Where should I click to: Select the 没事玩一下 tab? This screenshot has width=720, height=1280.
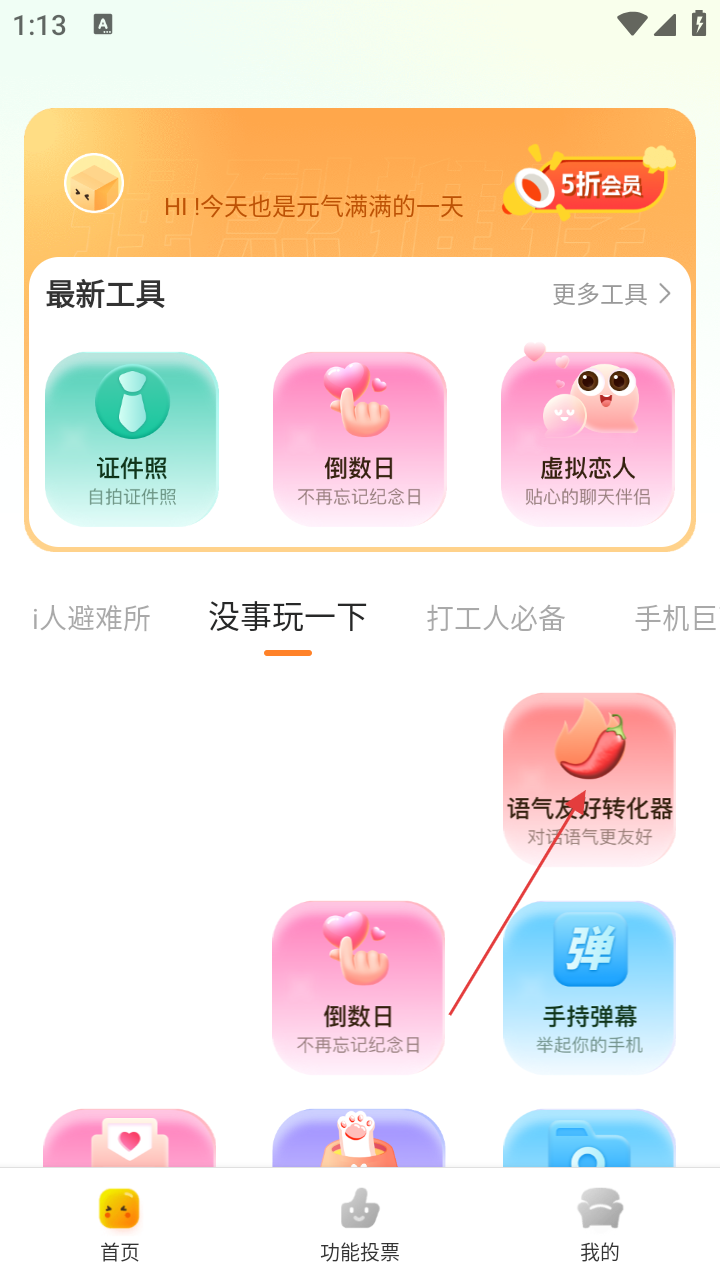pyautogui.click(x=288, y=618)
